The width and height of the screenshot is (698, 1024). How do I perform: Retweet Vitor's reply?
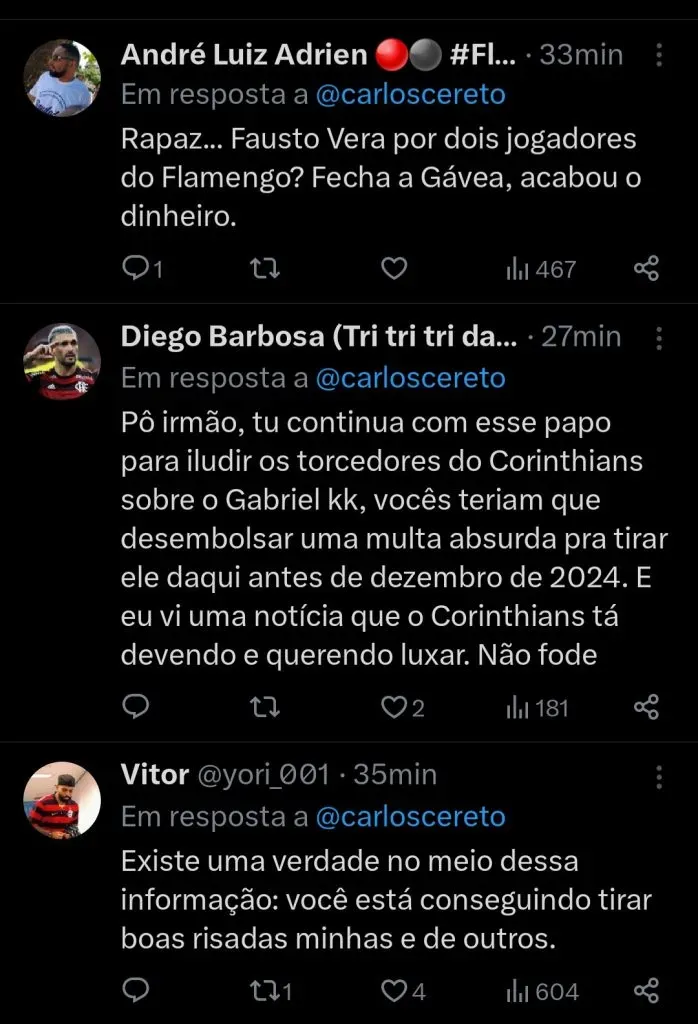click(264, 990)
